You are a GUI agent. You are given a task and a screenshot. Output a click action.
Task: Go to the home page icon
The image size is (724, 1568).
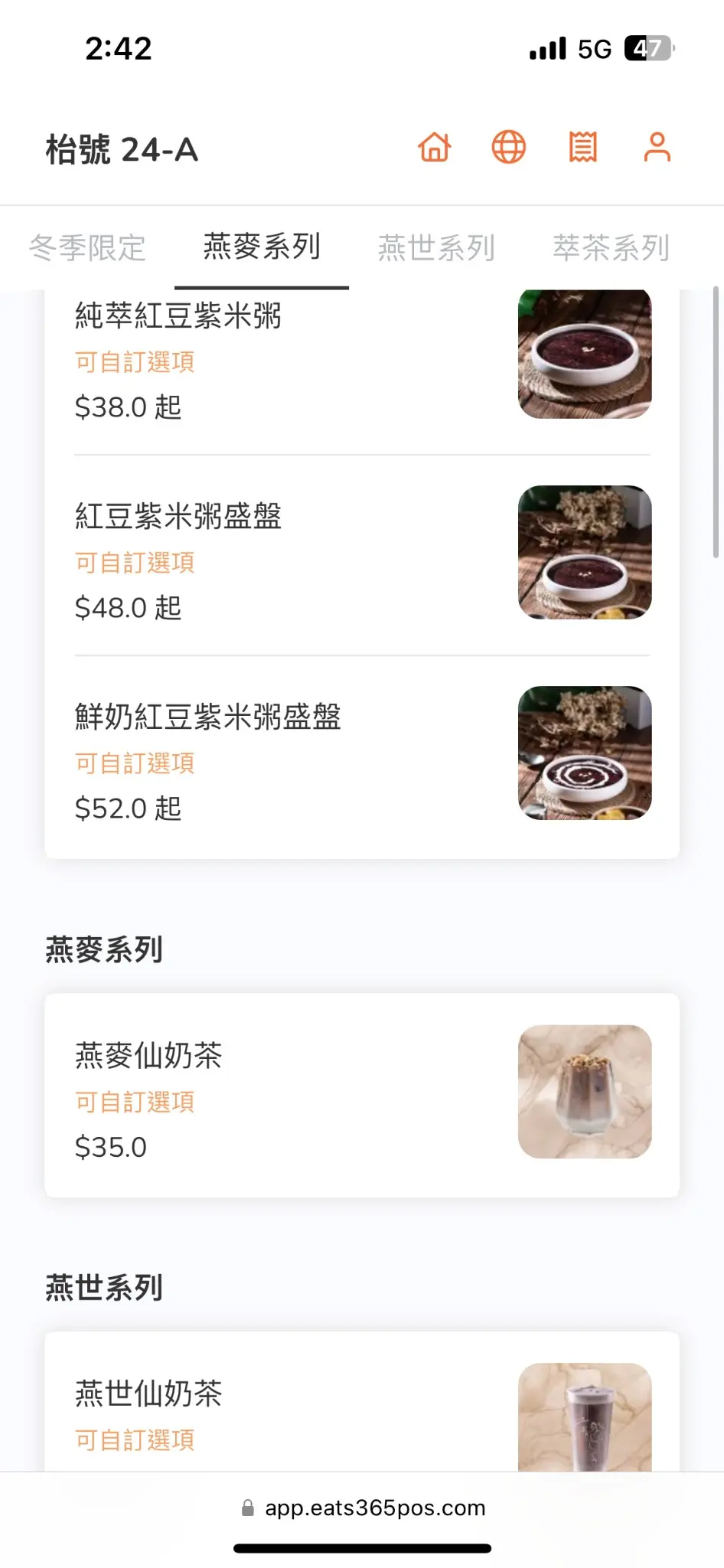click(x=435, y=147)
